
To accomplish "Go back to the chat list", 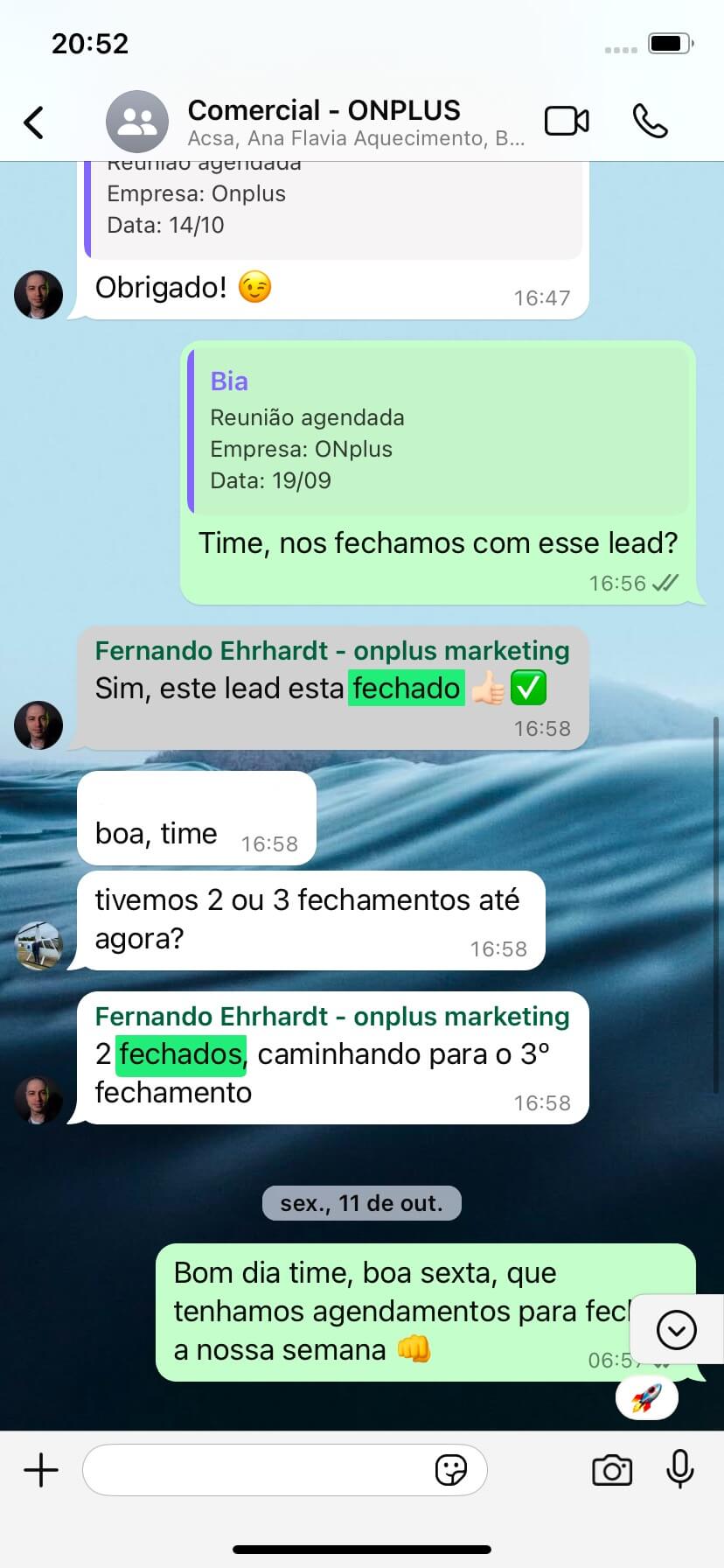I will coord(34,122).
